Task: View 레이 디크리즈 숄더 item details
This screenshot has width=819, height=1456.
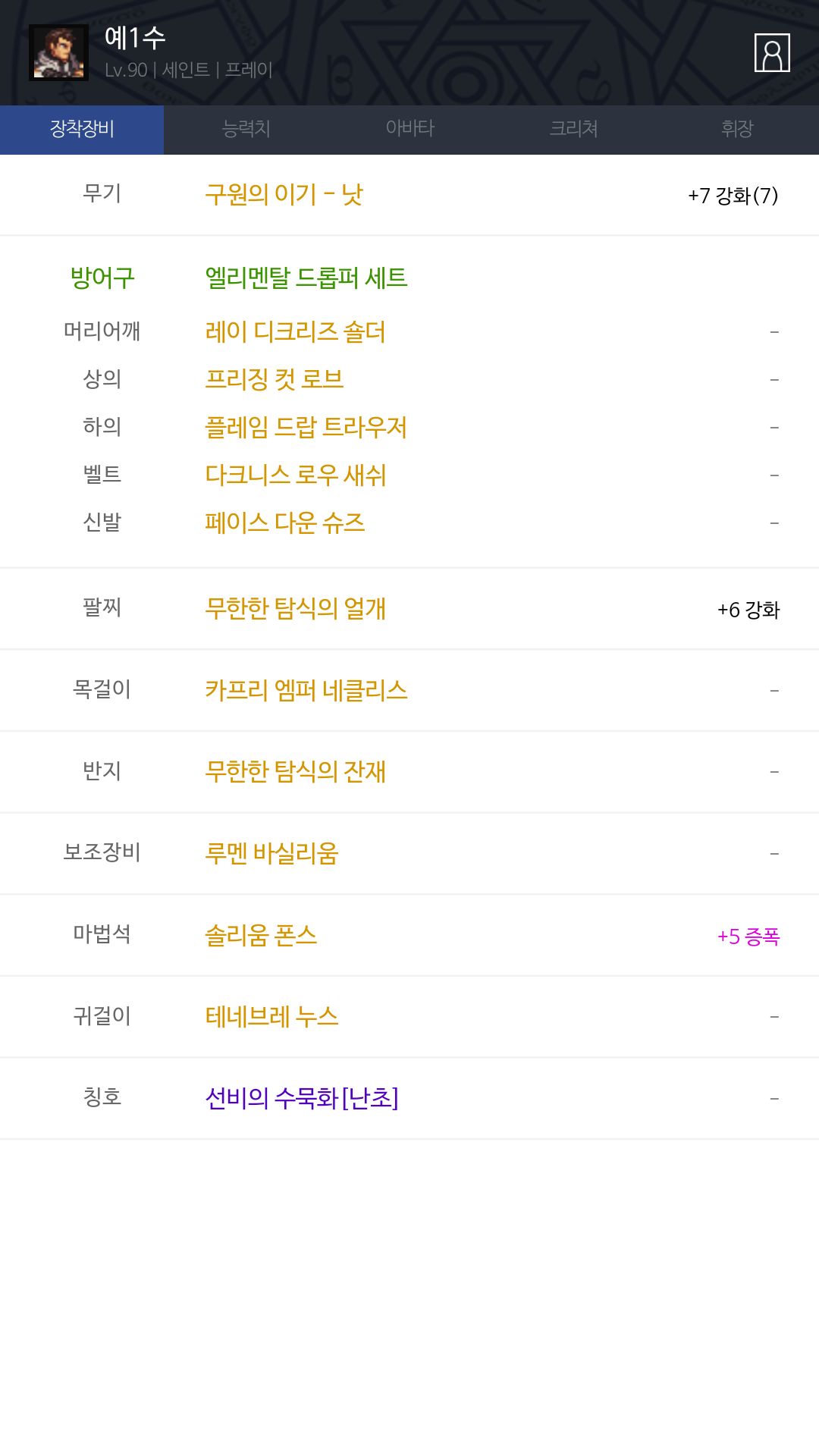Action: [x=295, y=332]
